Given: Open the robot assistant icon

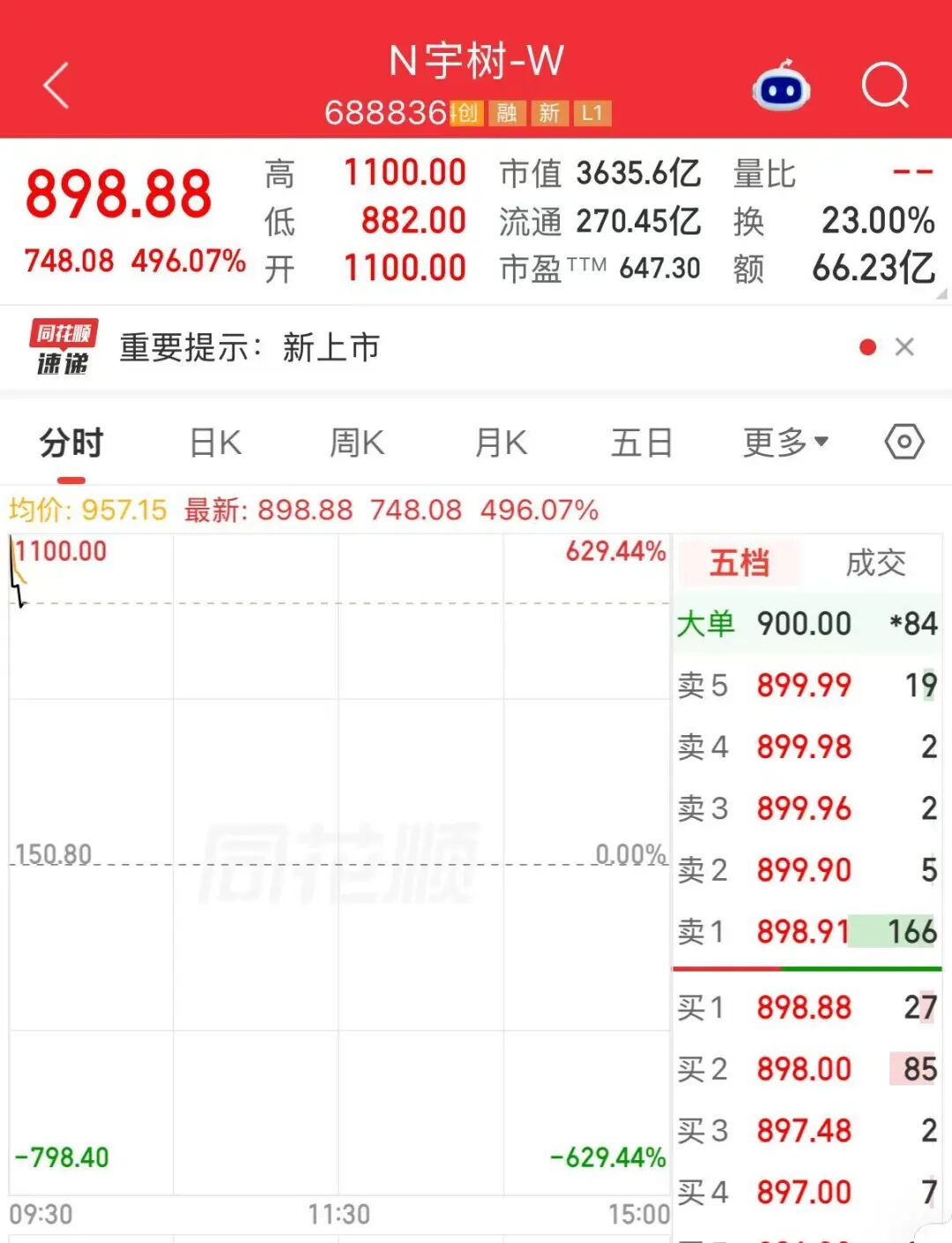Looking at the screenshot, I should click(781, 86).
